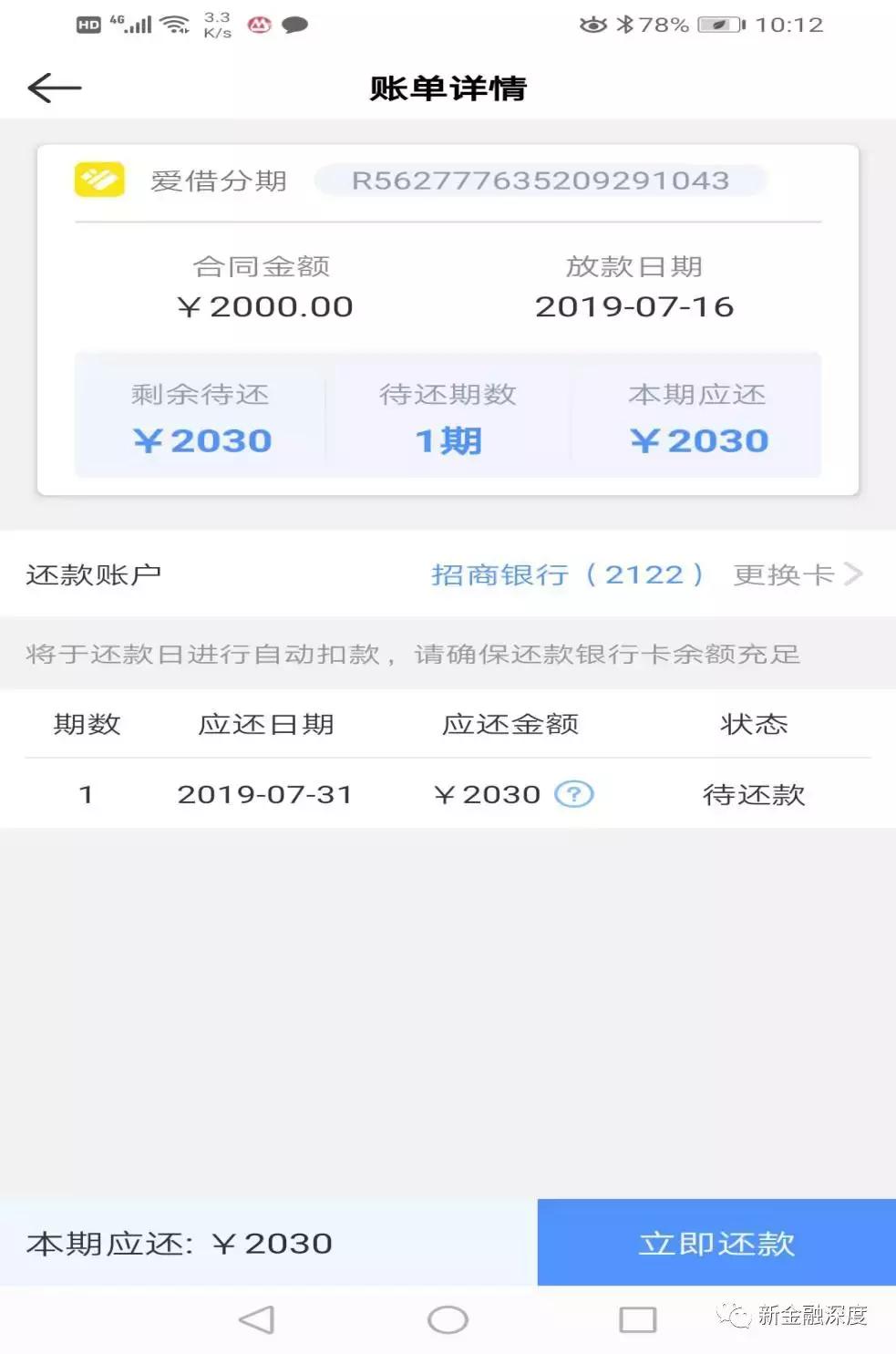Screen dimensions: 896x1354
Task: Tap the battery indicator showing 78%
Action: 719,25
